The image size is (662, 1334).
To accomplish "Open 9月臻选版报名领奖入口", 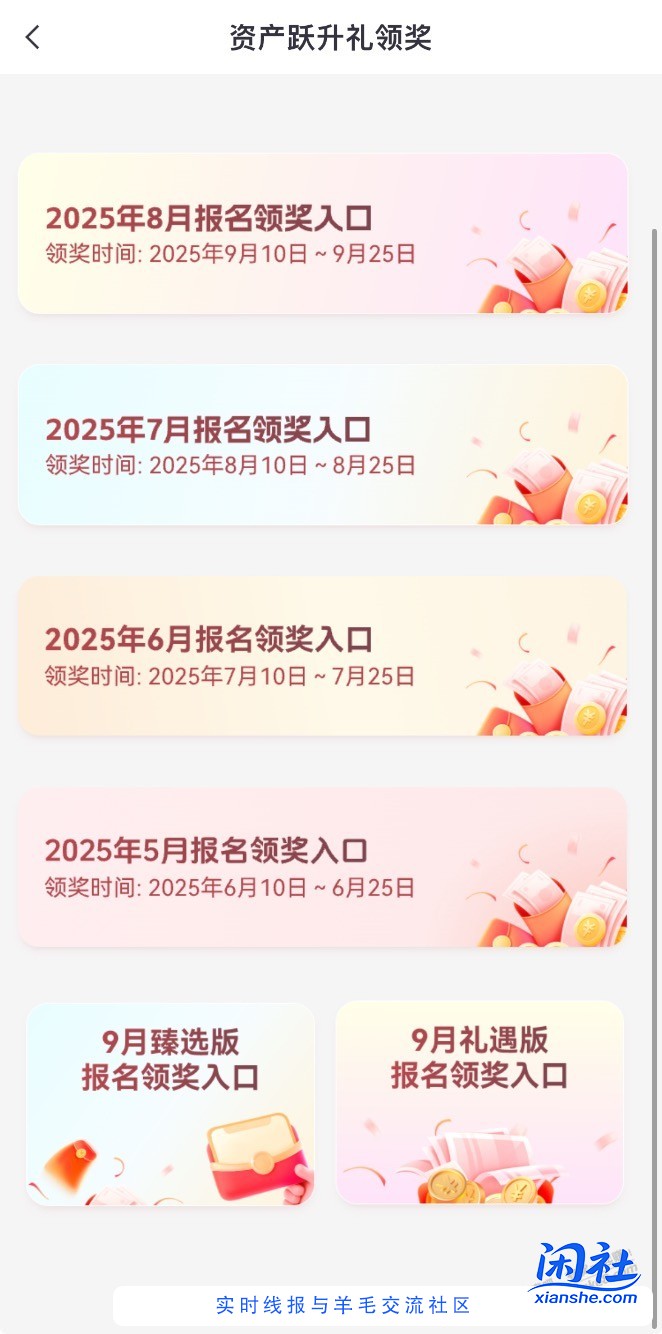I will (x=171, y=1103).
